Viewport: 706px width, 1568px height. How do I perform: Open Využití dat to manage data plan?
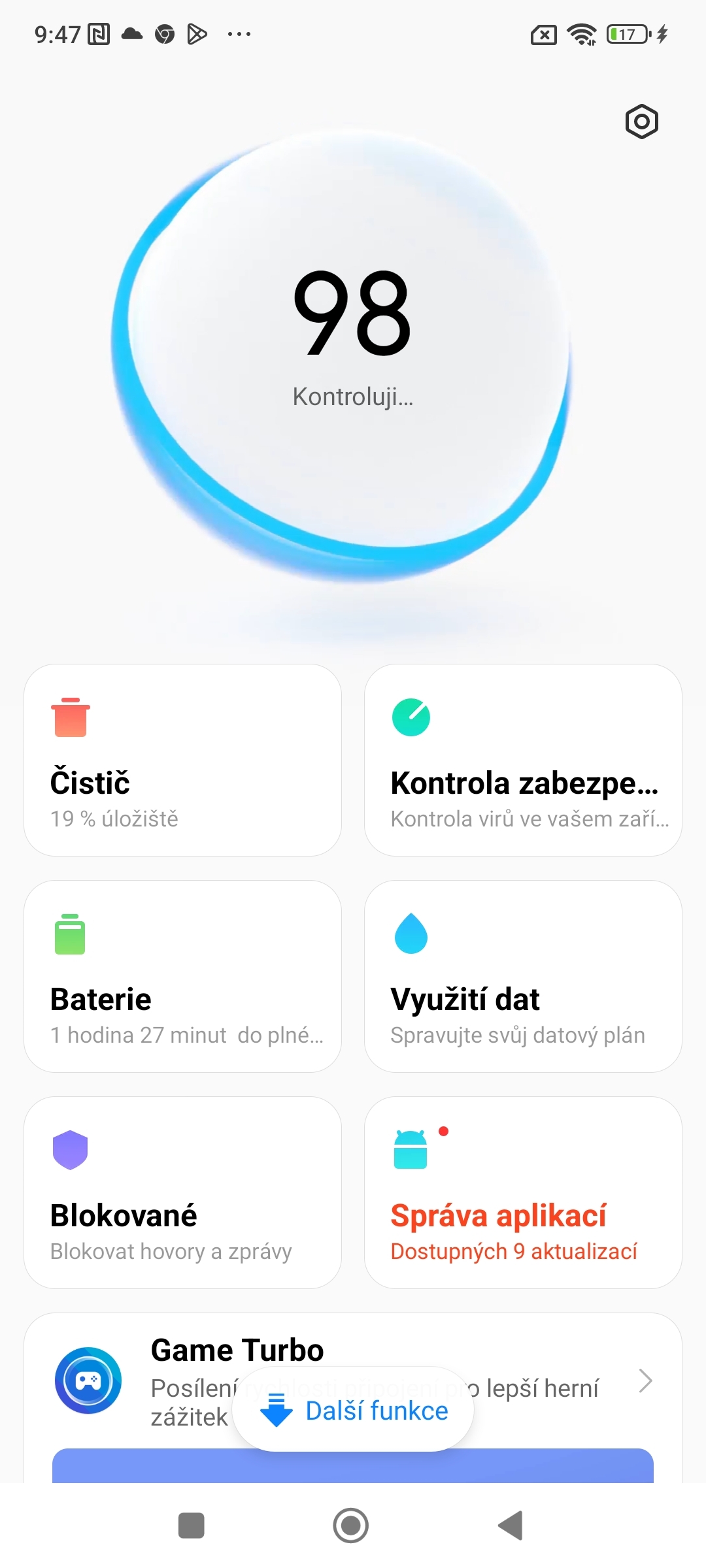coord(523,975)
